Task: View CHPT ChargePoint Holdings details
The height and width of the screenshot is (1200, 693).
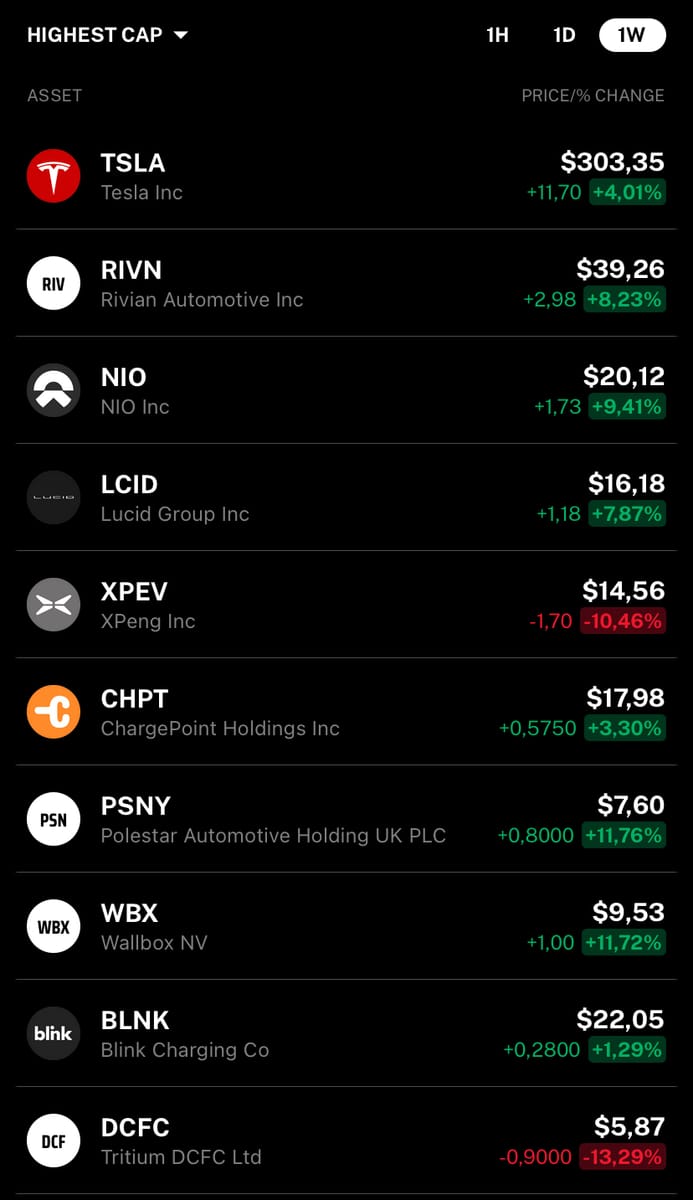Action: (346, 711)
